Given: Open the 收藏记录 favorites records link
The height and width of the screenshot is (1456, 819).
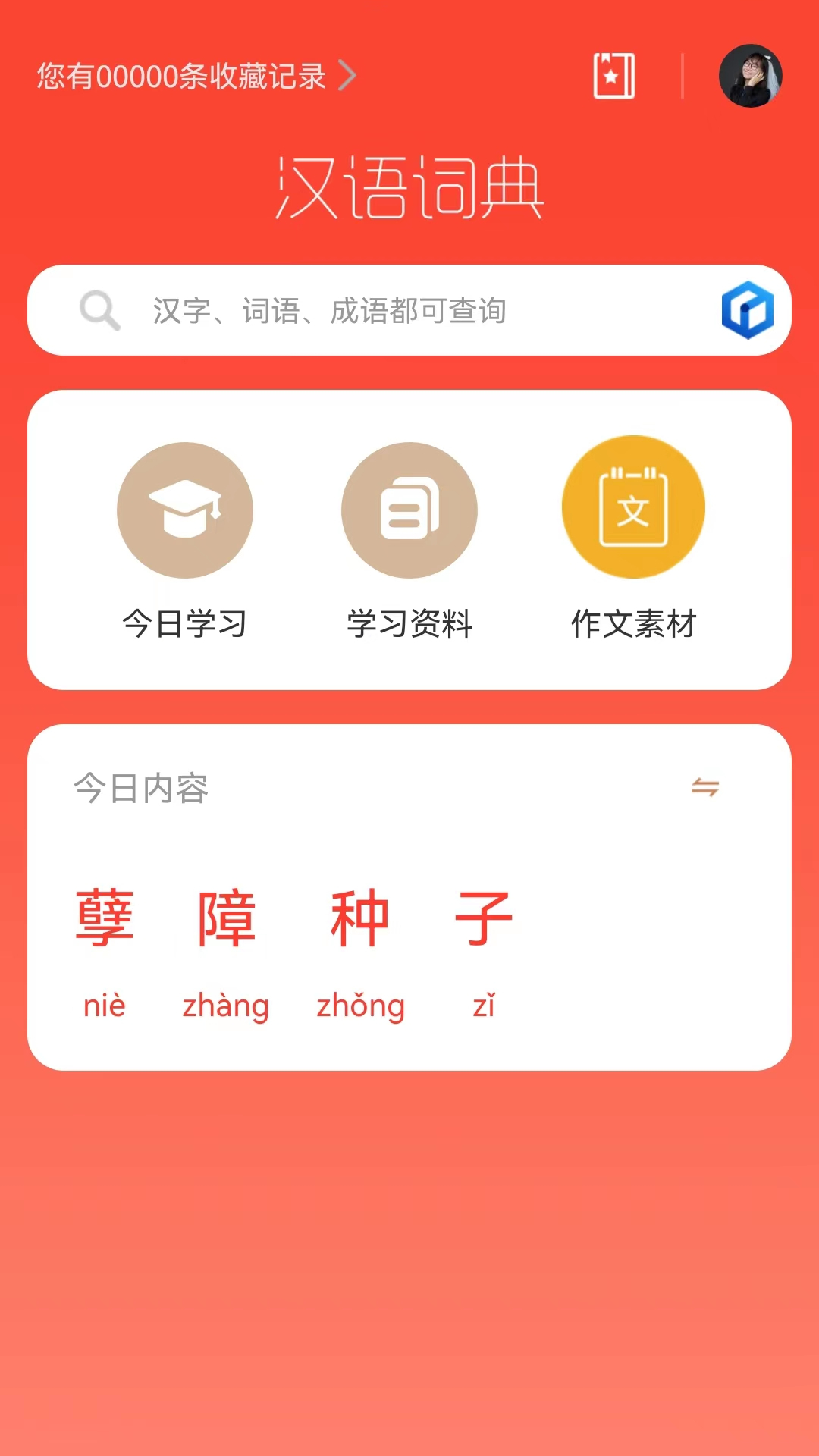Looking at the screenshot, I should coord(196,76).
